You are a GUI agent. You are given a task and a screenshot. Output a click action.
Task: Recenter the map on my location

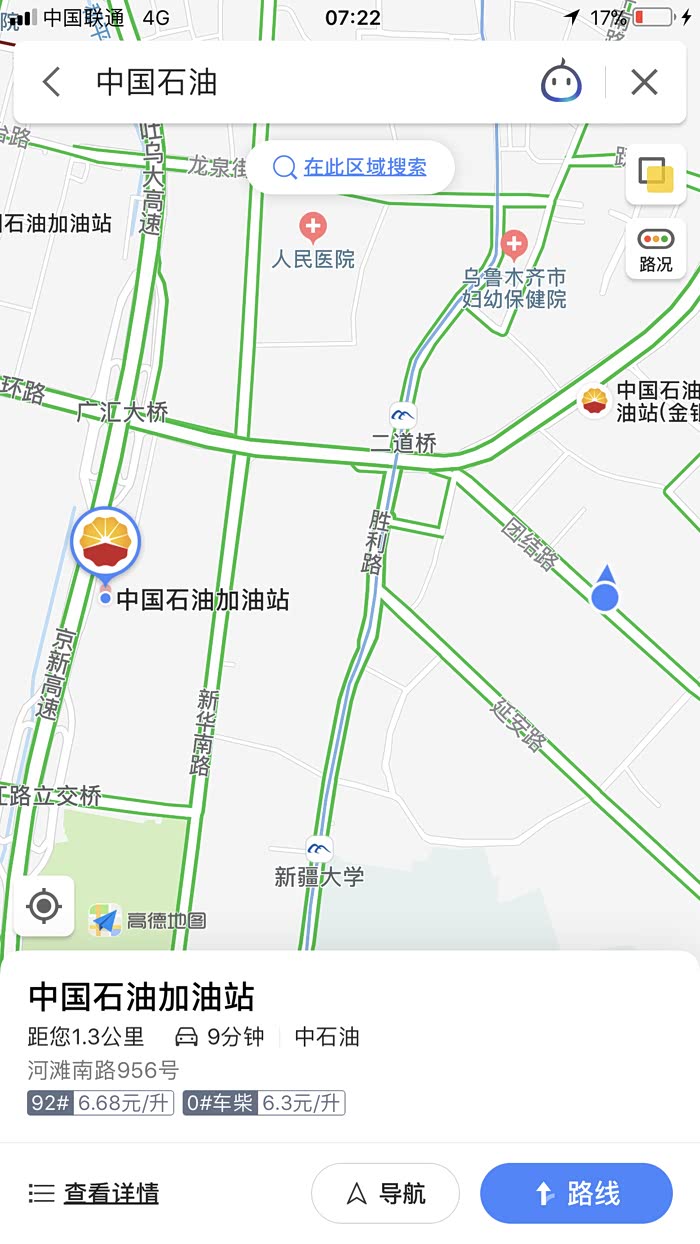pyautogui.click(x=44, y=906)
